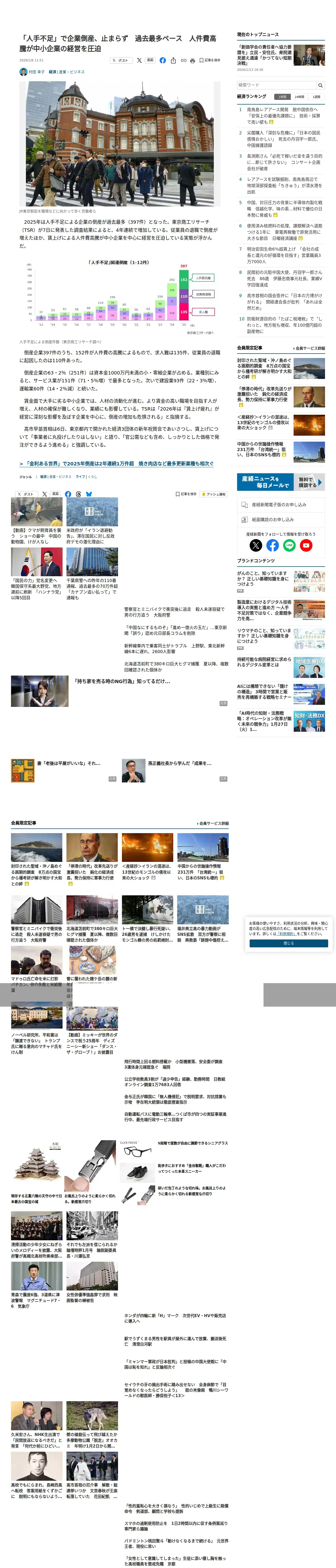Copy the article link via the chain icon

tap(183, 60)
